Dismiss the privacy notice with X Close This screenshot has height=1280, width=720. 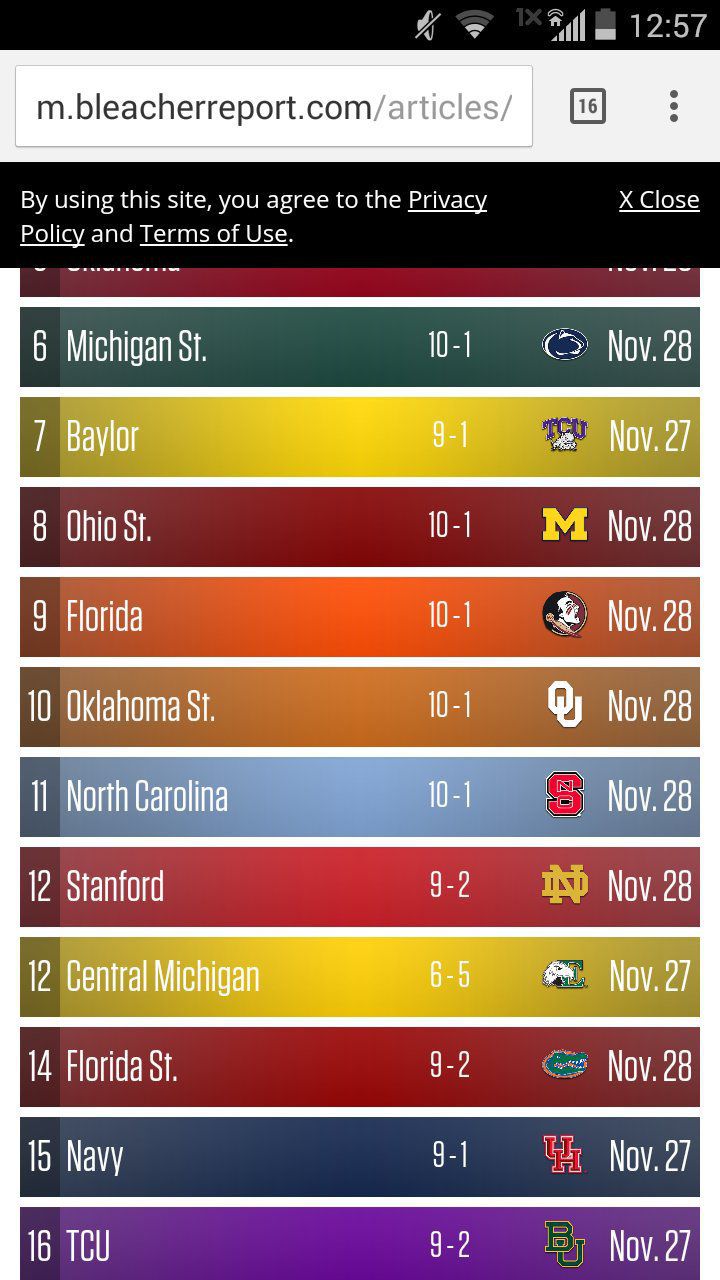(659, 200)
